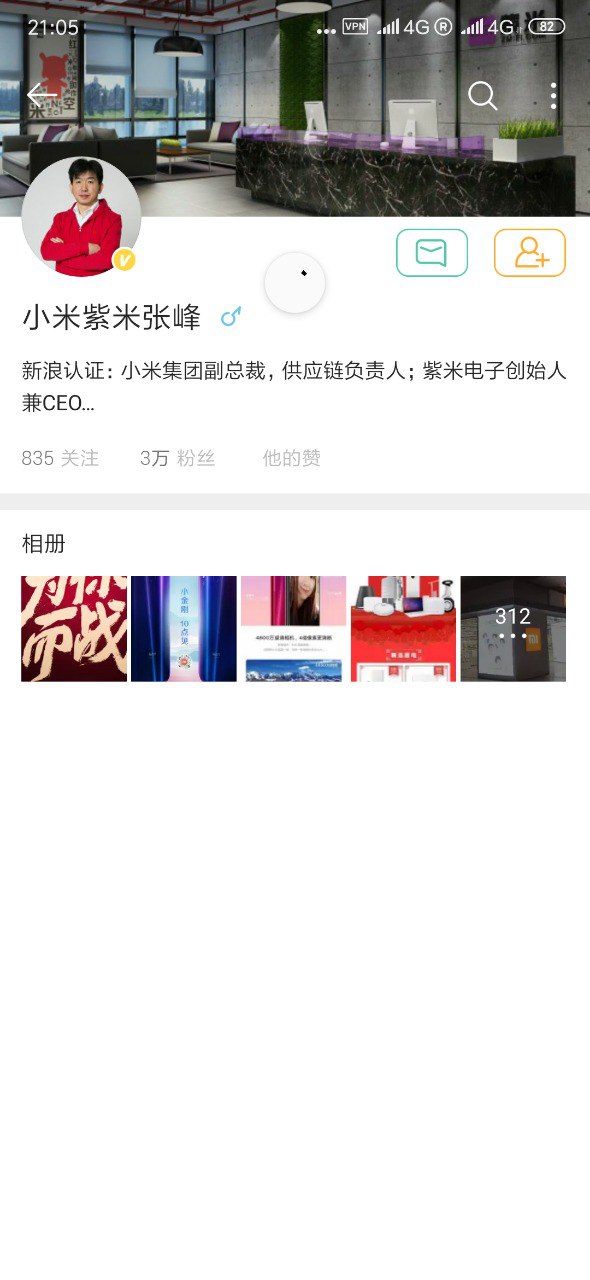Screen dimensions: 590x1280
Task: Send a private message to this user
Action: coord(432,253)
